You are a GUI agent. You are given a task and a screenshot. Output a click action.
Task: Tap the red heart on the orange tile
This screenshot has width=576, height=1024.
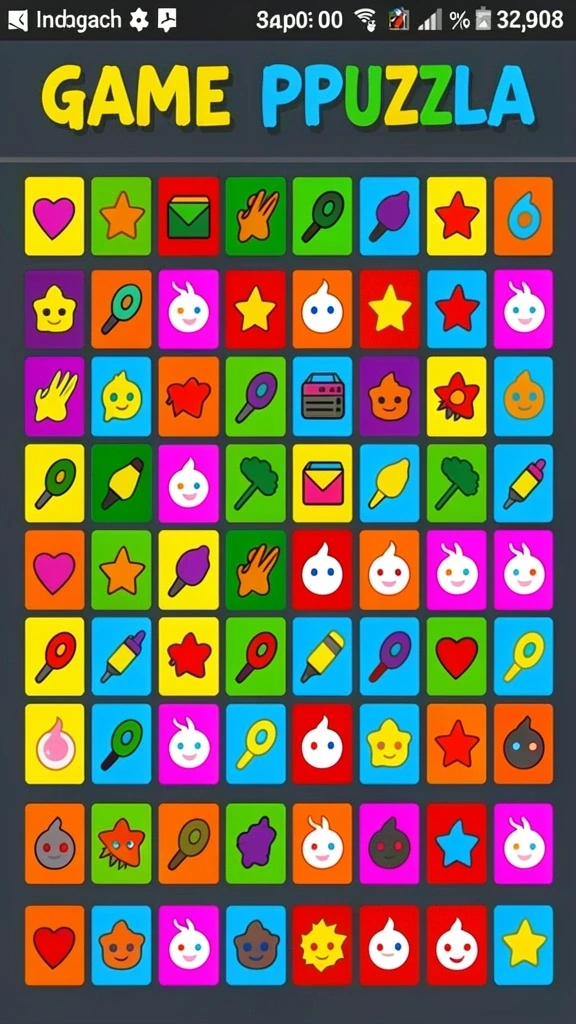[x=54, y=945]
